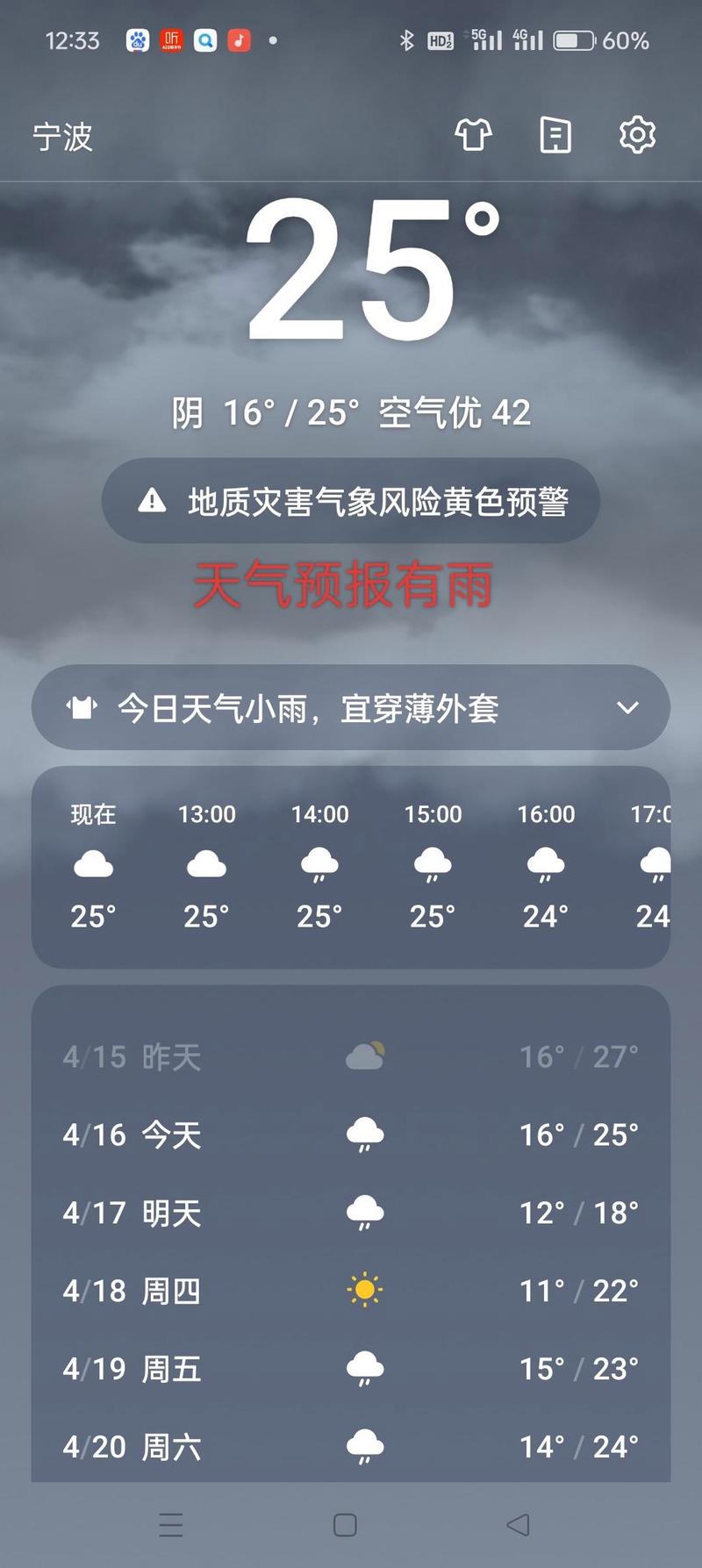This screenshot has height=1568, width=702.
Task: Open the weather settings gear
Action: [637, 136]
